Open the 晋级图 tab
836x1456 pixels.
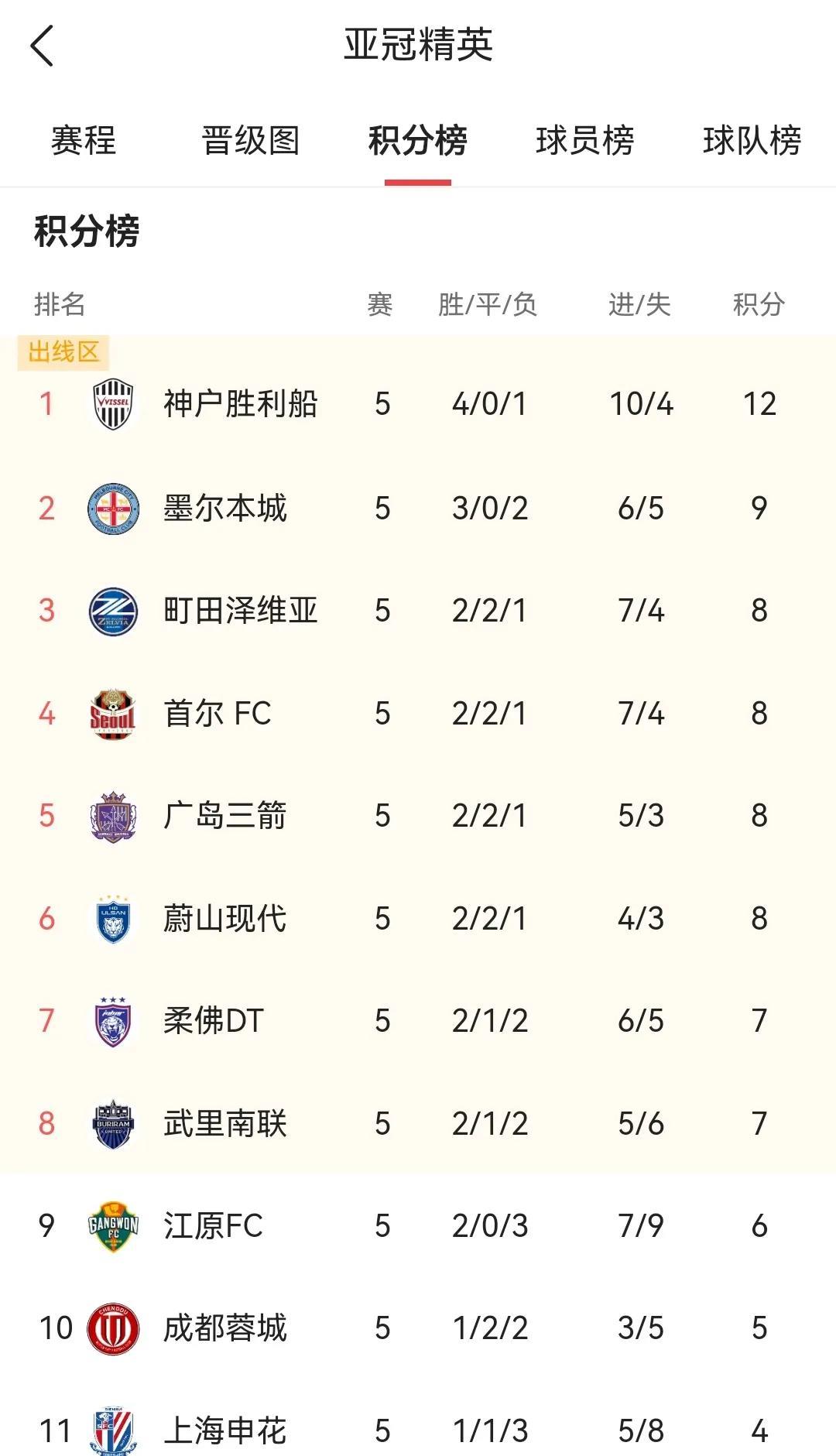click(249, 141)
